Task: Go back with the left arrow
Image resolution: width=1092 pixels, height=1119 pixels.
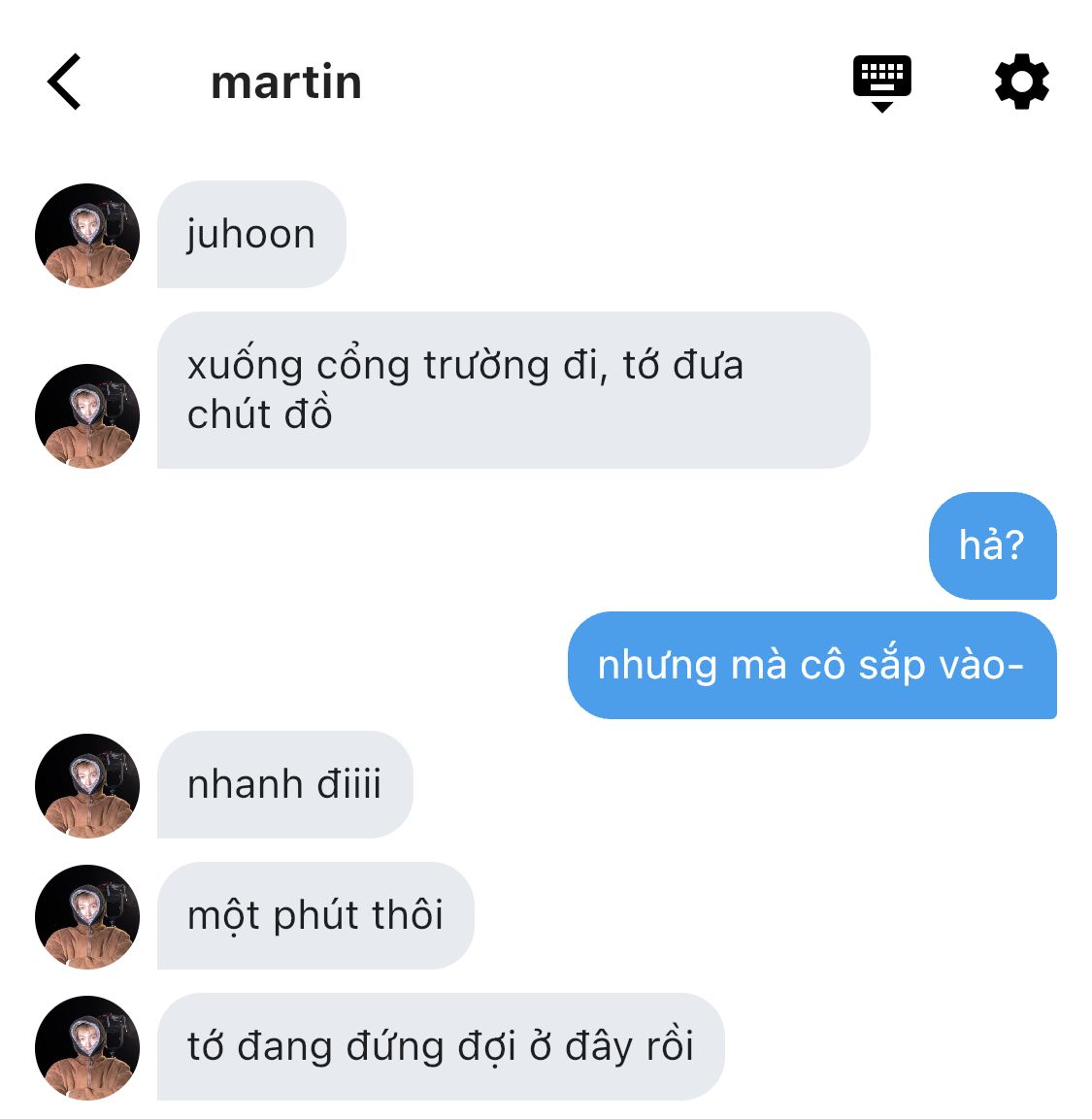Action: (x=64, y=82)
